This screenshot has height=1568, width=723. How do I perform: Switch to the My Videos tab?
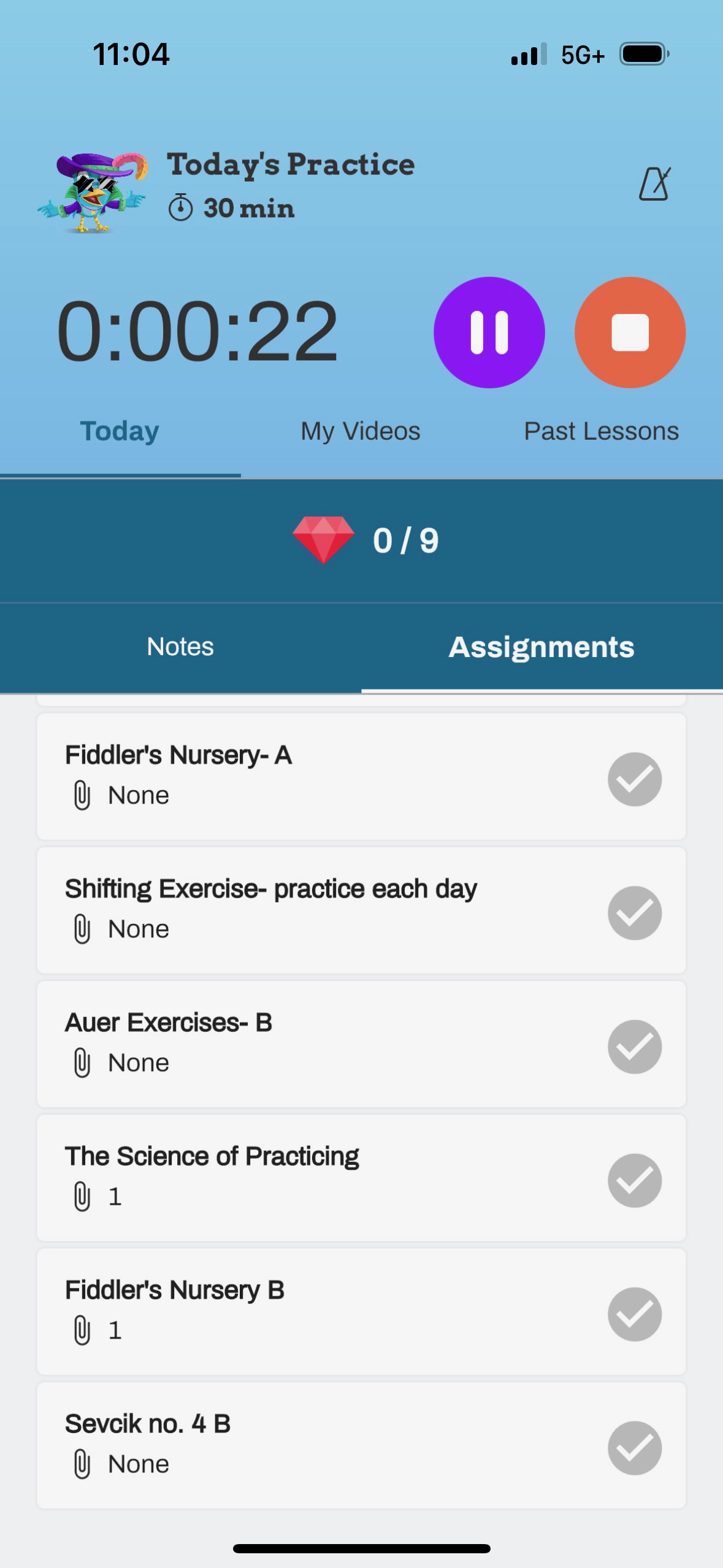tap(360, 431)
